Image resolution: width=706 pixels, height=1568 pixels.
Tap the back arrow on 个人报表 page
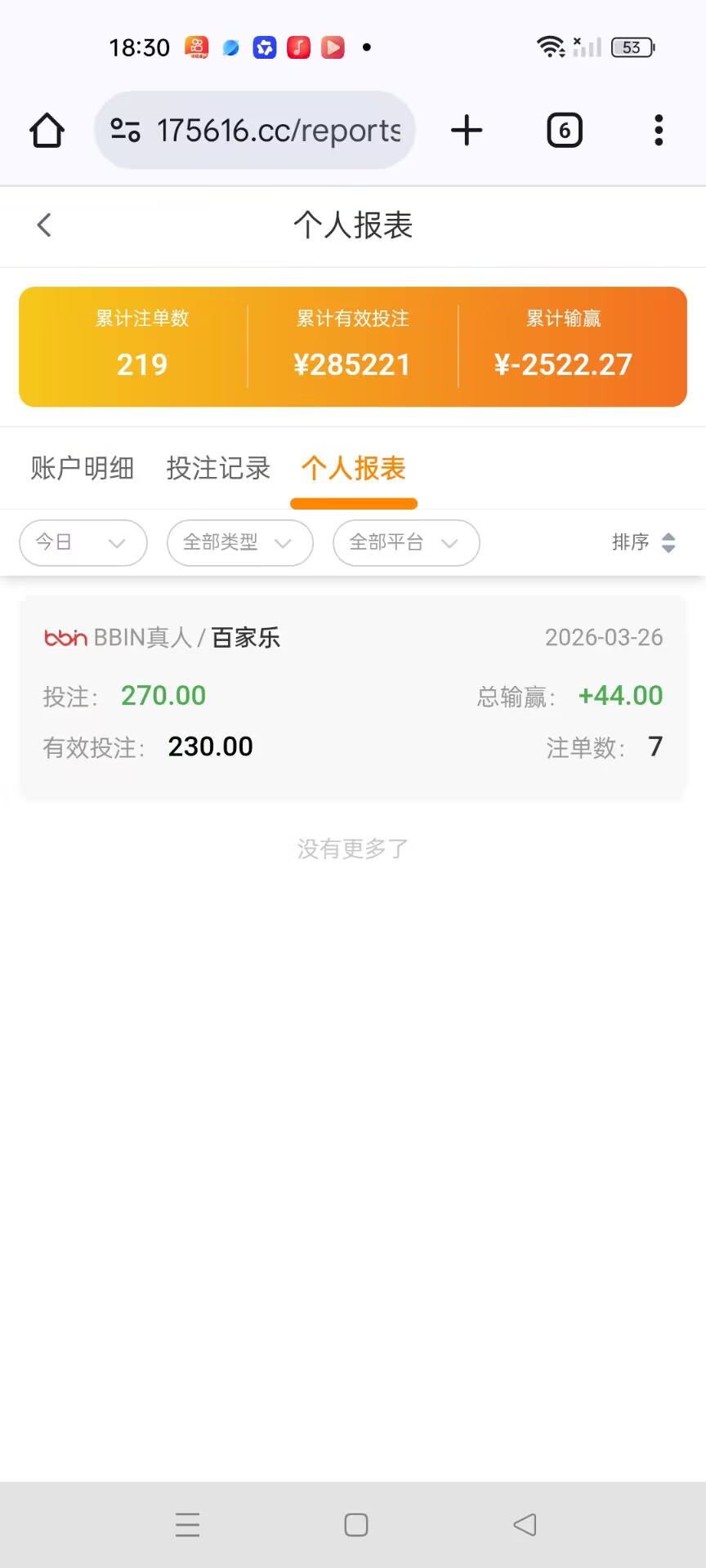(43, 225)
